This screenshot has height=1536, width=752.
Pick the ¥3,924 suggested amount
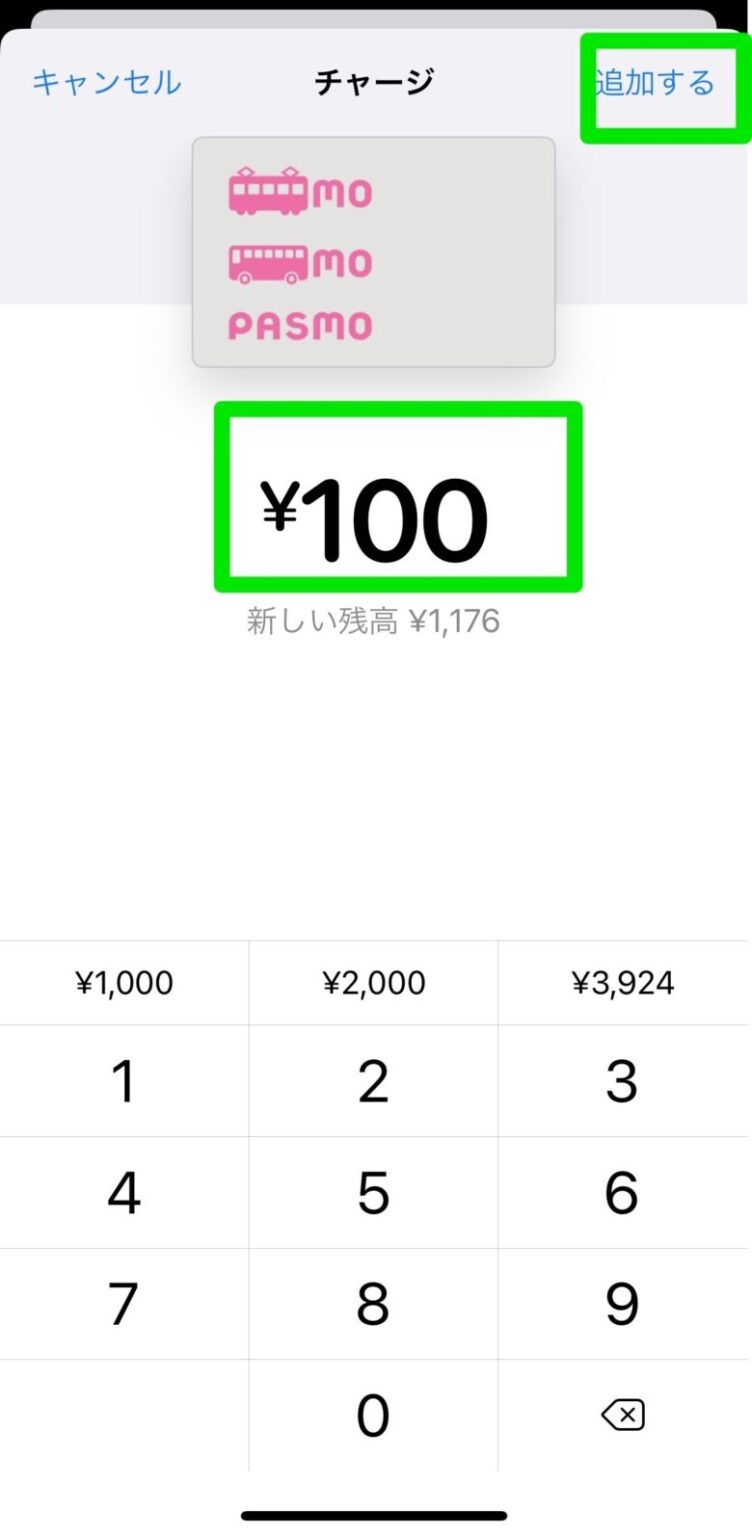pos(622,983)
